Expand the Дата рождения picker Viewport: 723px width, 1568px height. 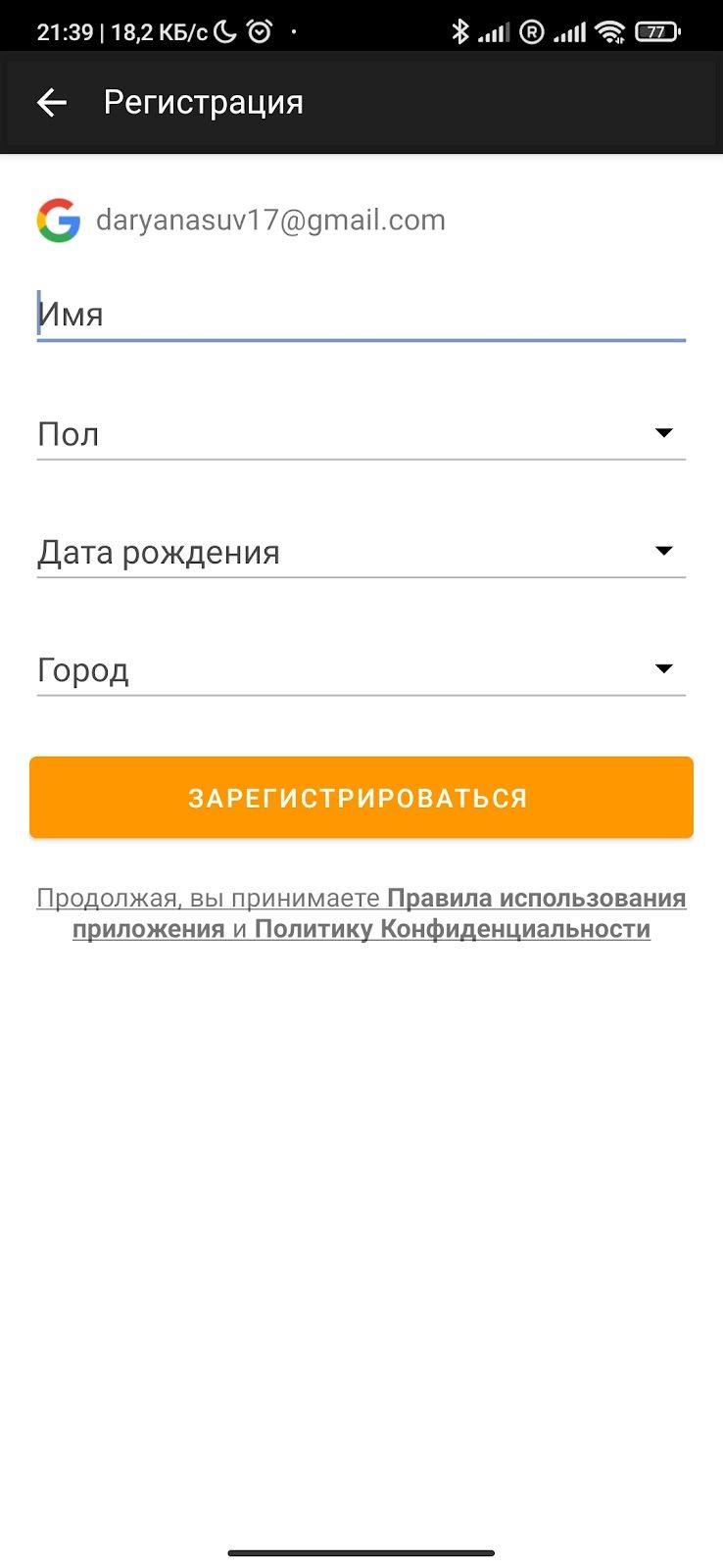(x=361, y=552)
